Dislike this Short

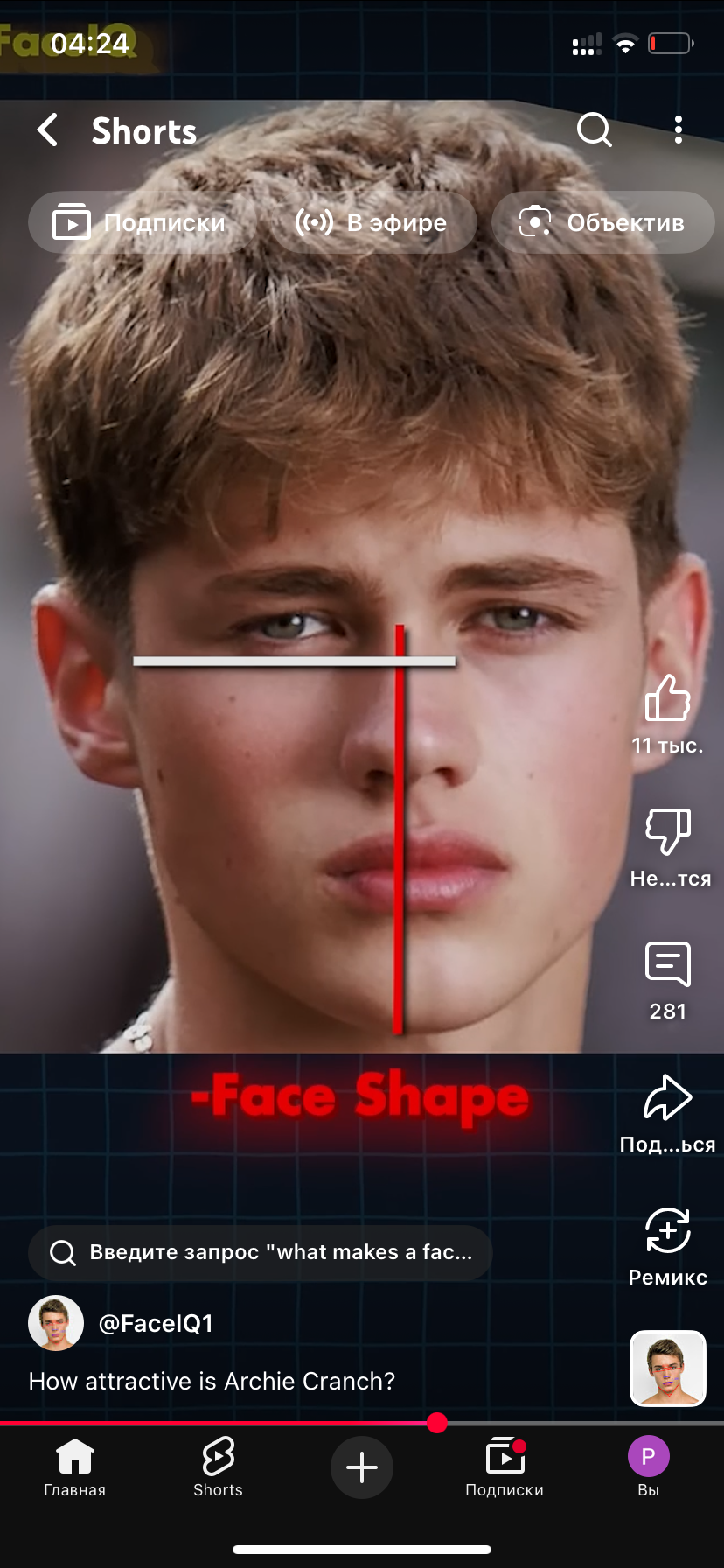tap(668, 831)
